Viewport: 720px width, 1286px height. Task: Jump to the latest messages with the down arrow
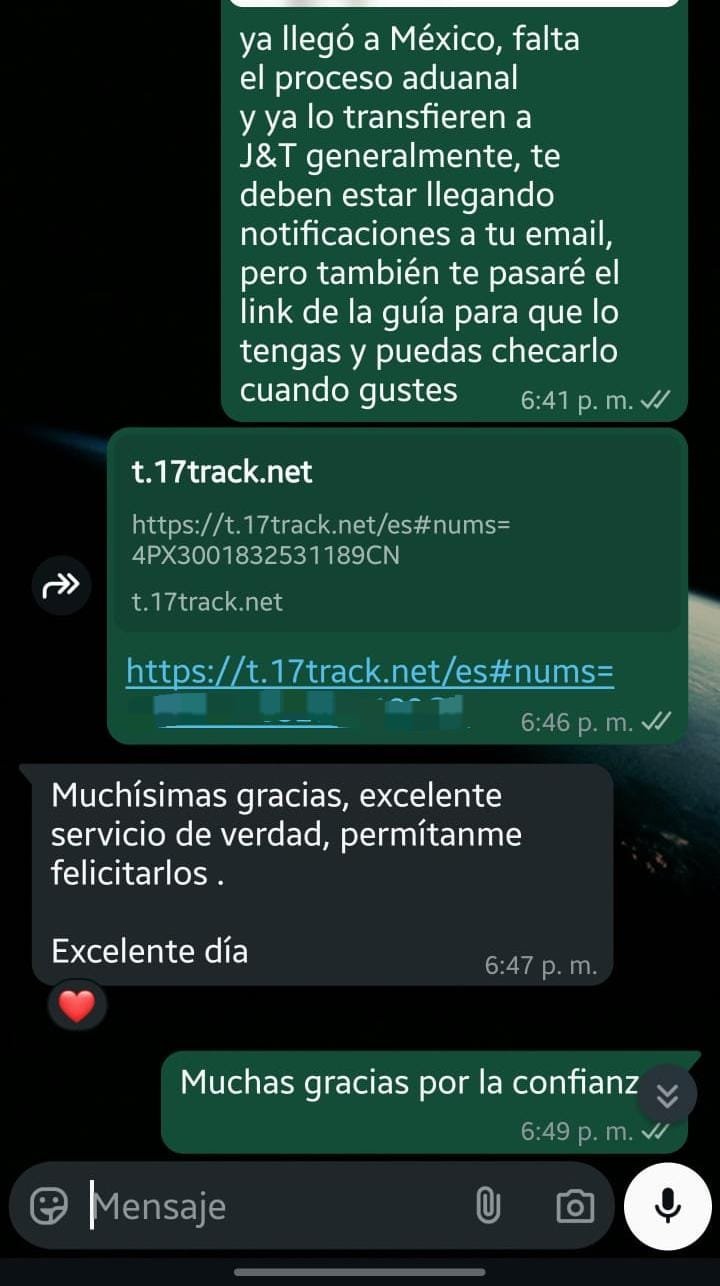point(667,1096)
